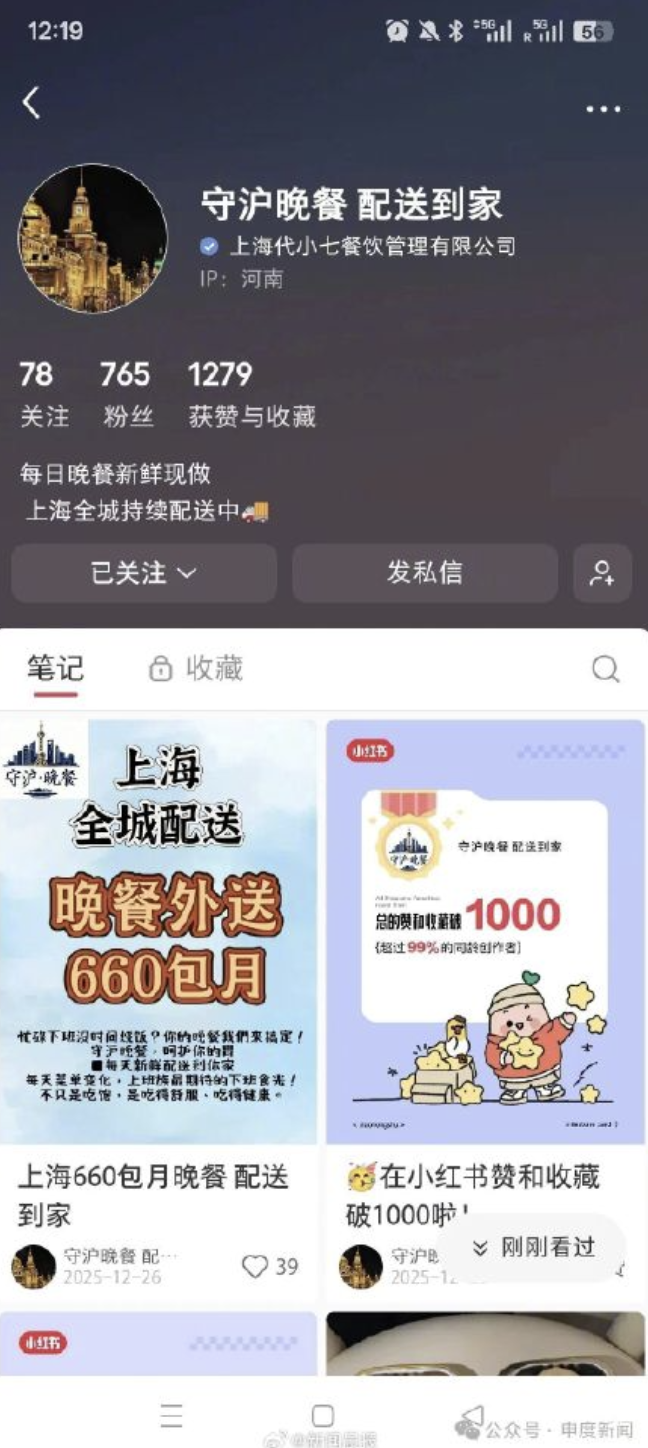
Task: Open the 守沪晚餐 profile avatar
Action: [x=93, y=238]
